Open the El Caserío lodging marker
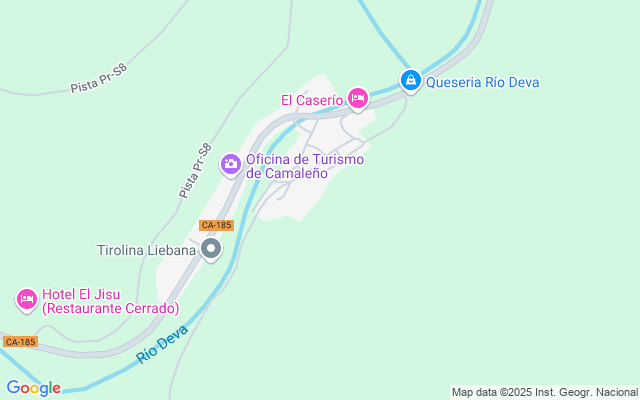The width and height of the screenshot is (640, 400). pos(358,98)
